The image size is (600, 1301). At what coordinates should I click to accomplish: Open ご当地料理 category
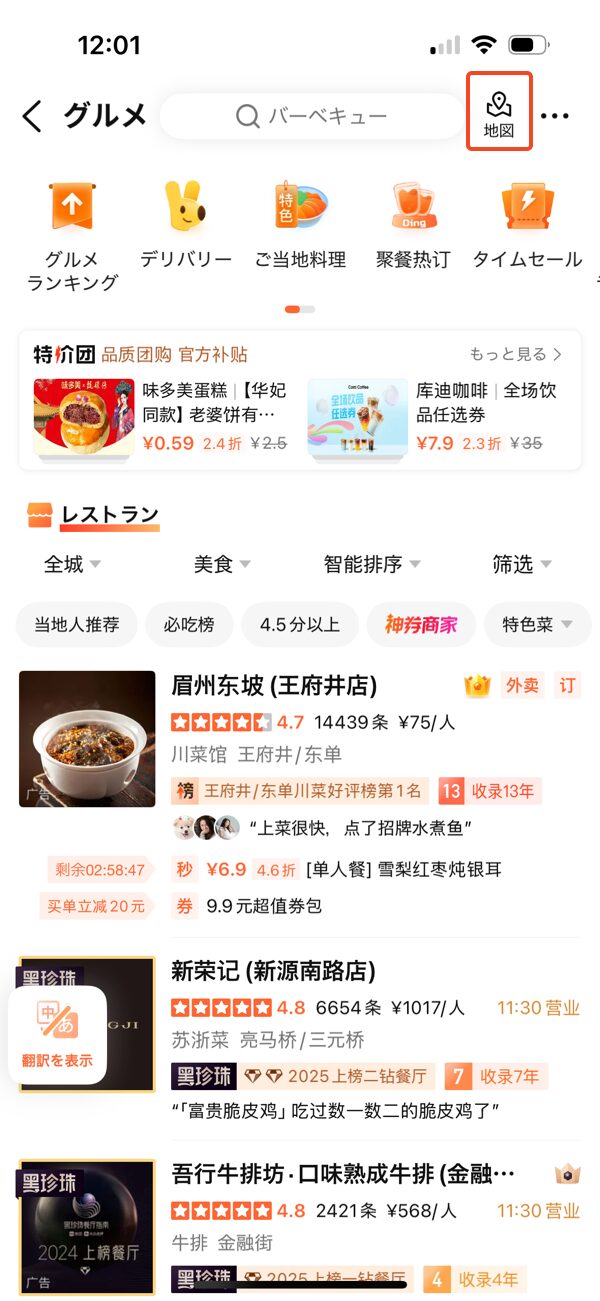point(299,226)
